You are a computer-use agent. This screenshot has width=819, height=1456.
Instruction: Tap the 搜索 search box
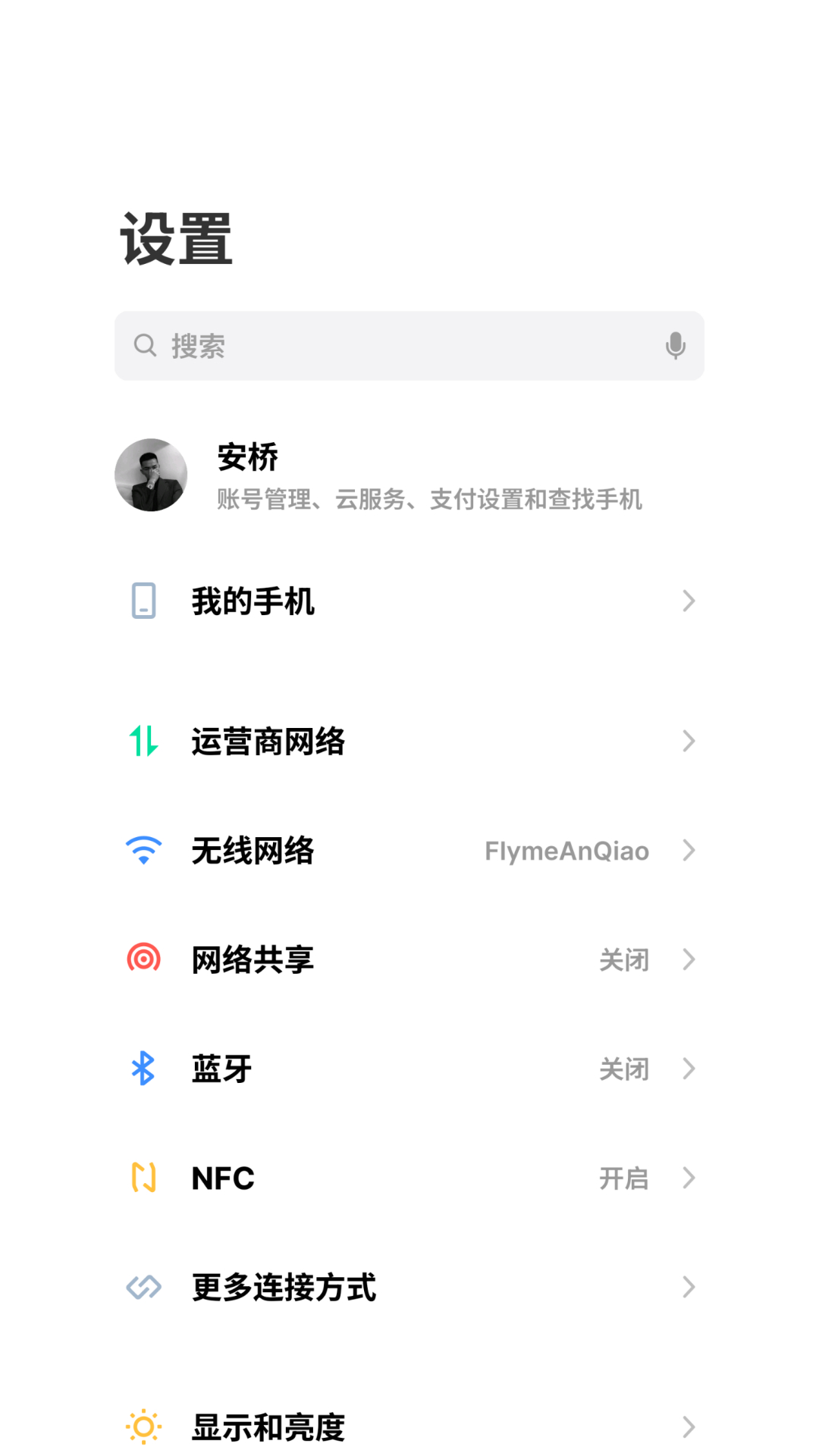click(394, 346)
